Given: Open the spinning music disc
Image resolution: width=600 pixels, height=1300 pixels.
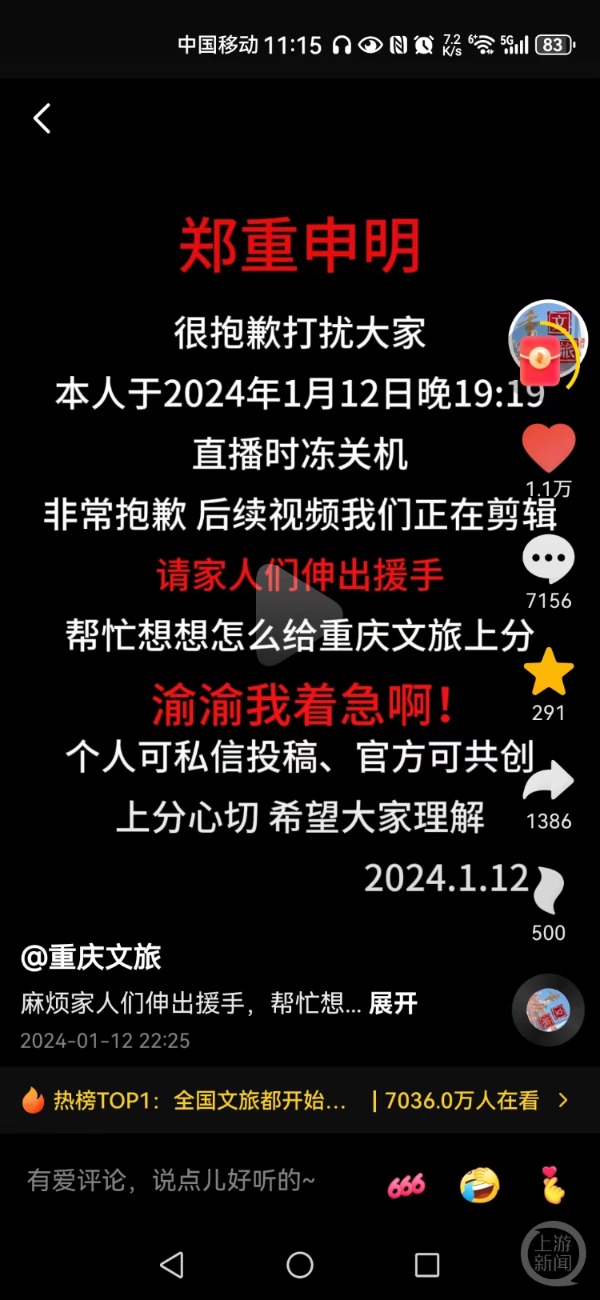Looking at the screenshot, I should [x=547, y=1009].
